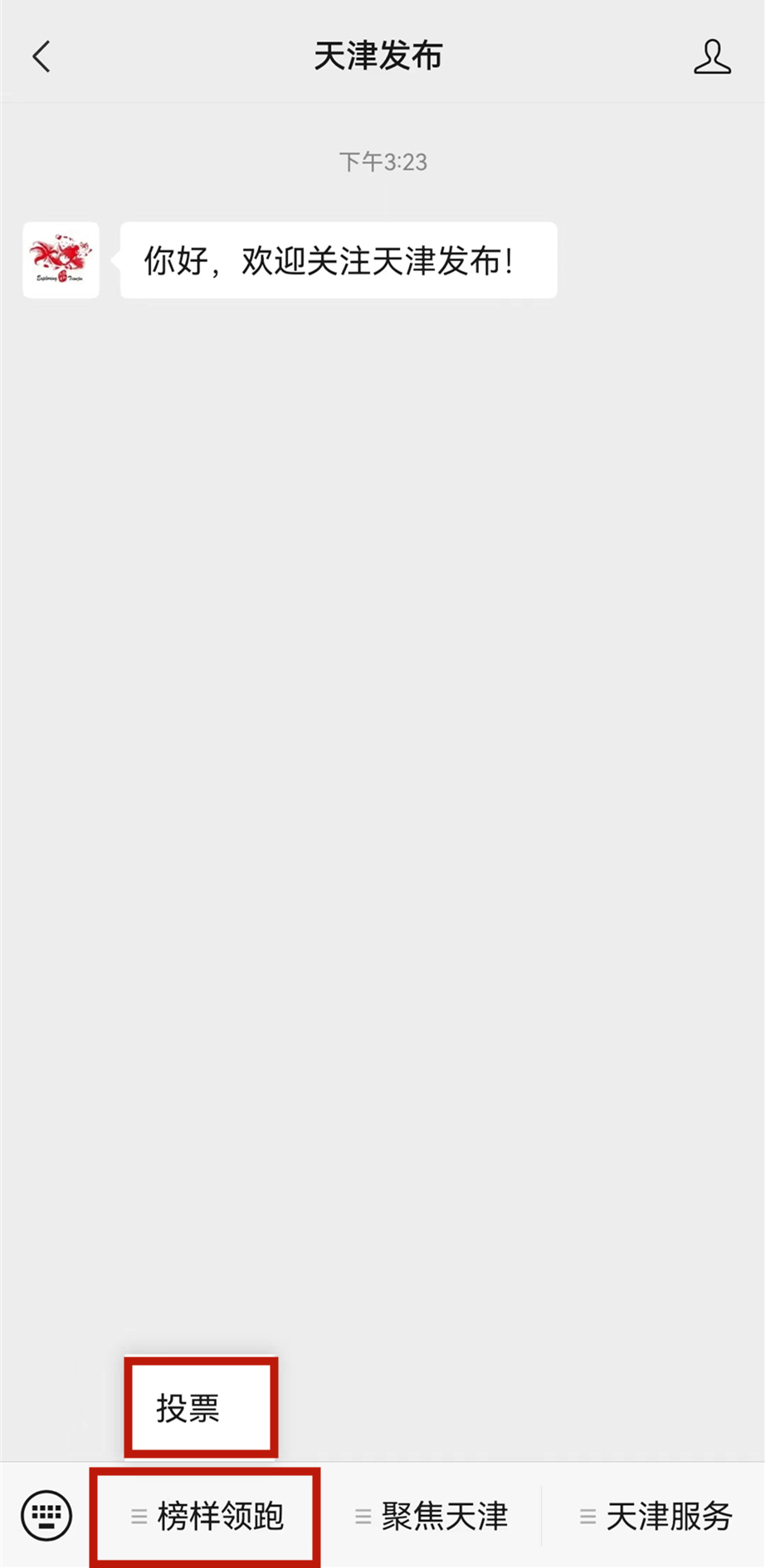This screenshot has width=765, height=1568.
Task: Open the 榜样领跑 menu
Action: point(206,1517)
